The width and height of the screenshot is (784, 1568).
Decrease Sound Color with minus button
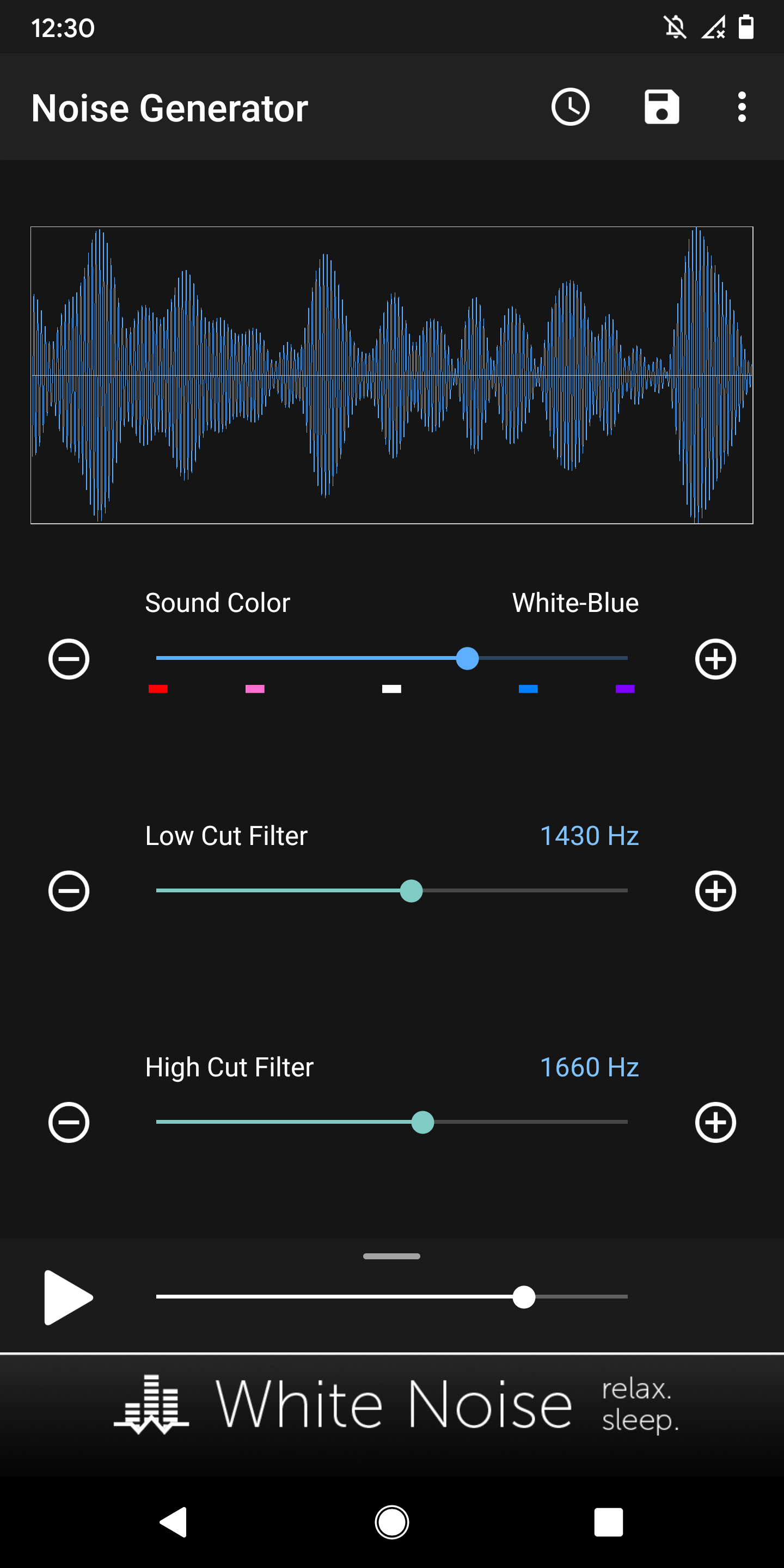68,659
